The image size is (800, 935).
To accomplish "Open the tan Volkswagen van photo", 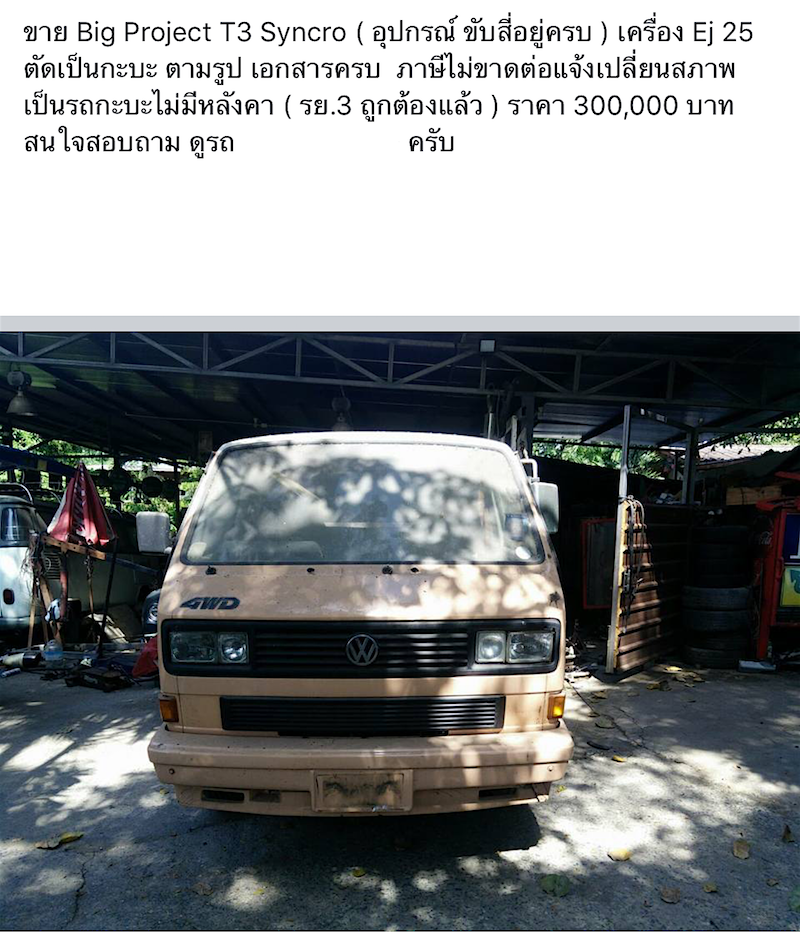I will [400, 630].
